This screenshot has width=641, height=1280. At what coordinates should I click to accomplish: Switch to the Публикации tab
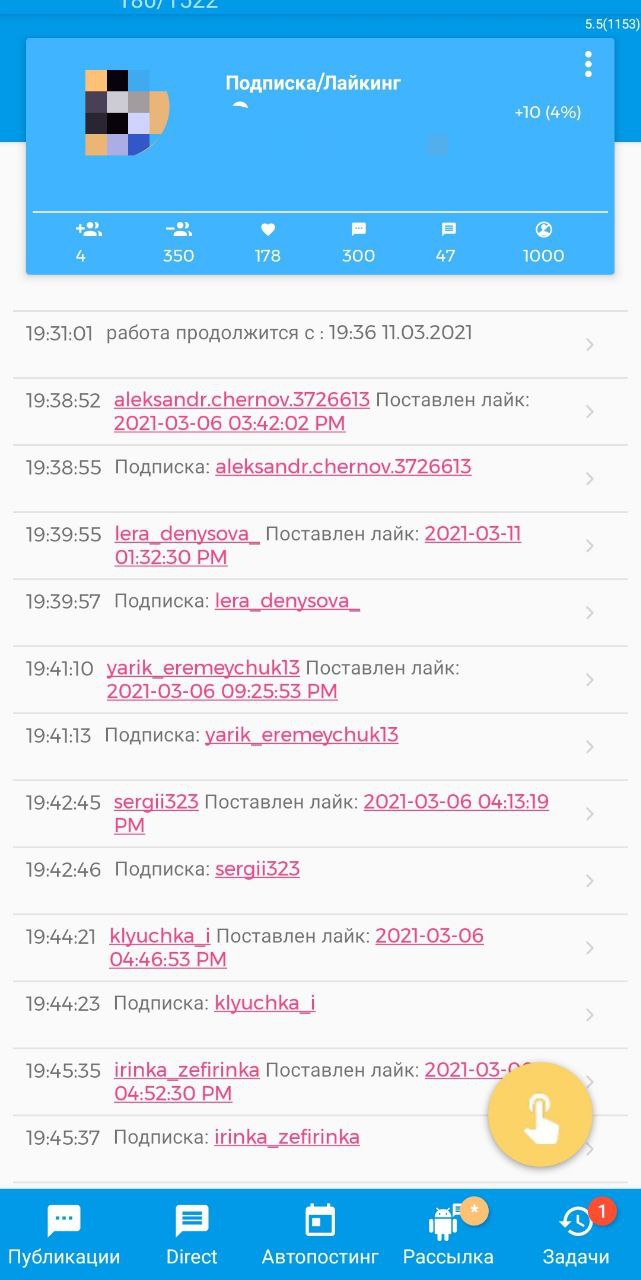click(64, 1235)
